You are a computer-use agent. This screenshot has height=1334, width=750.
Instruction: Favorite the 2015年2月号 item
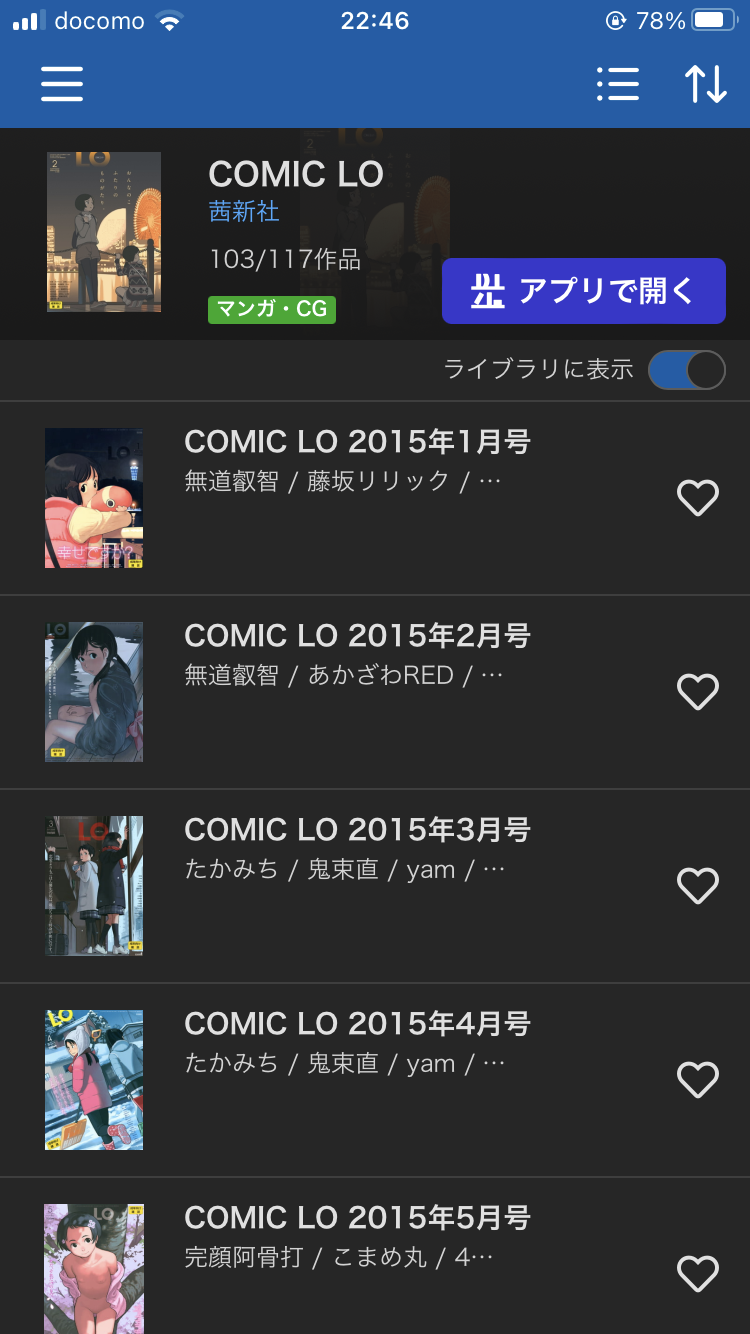click(698, 692)
